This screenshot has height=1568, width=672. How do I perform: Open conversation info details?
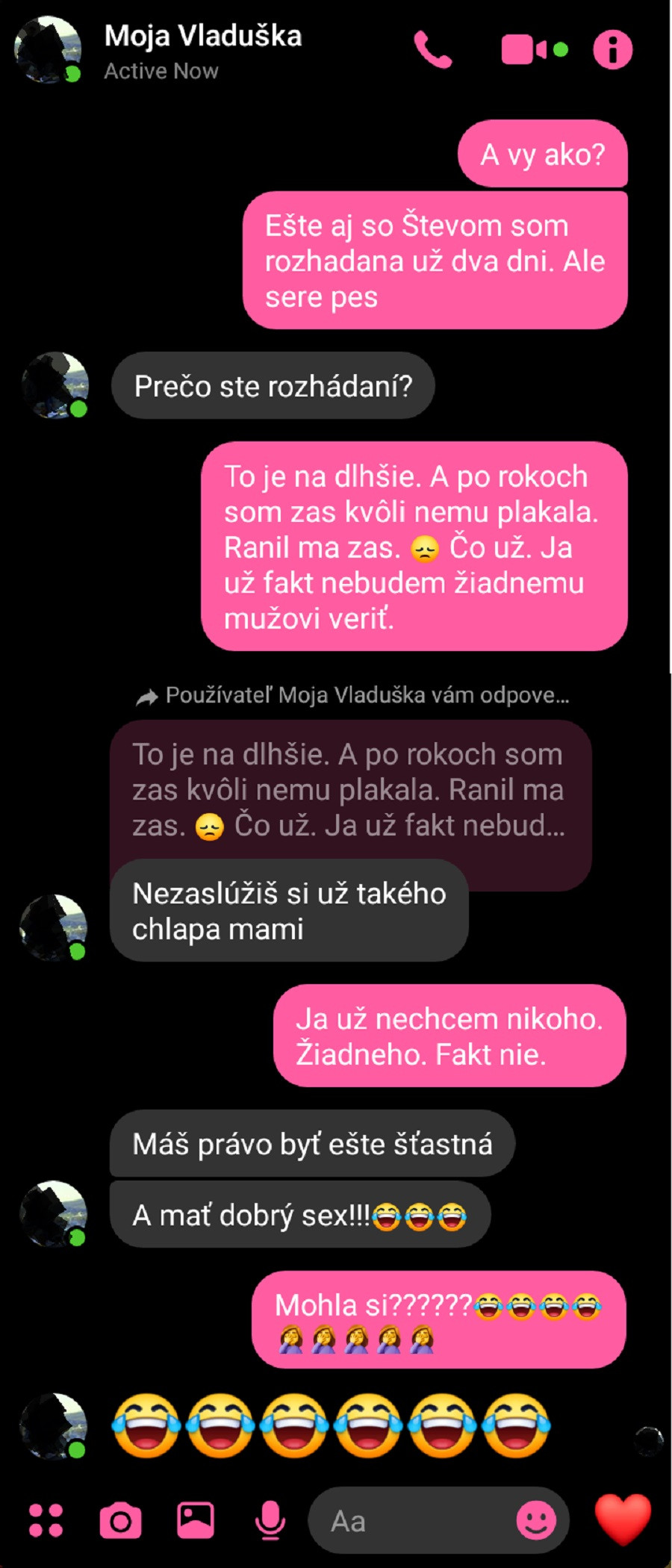point(612,50)
